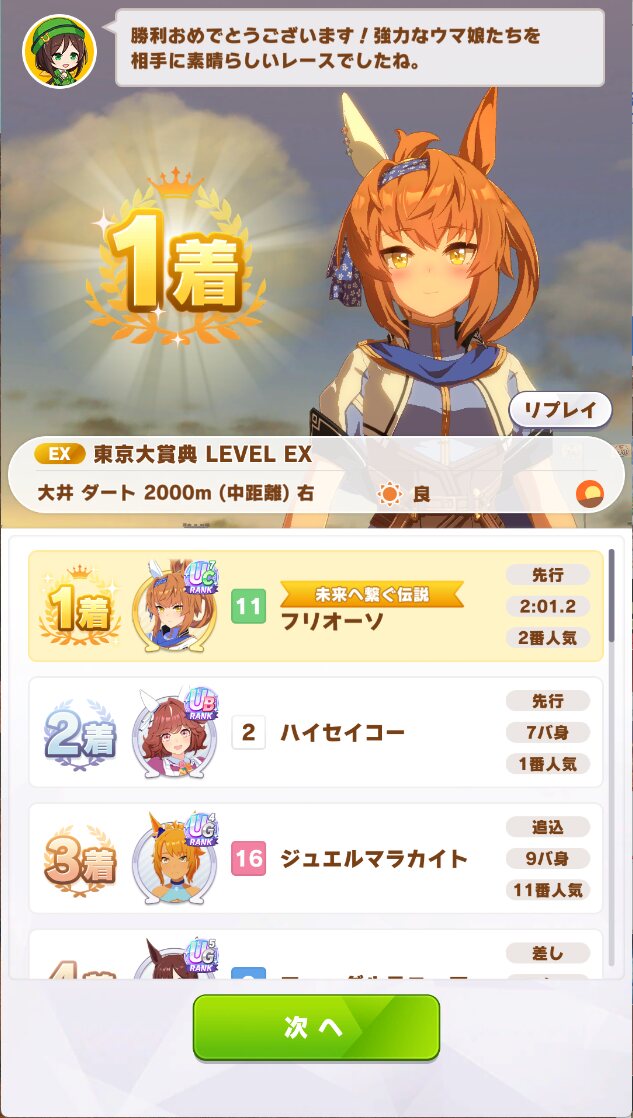Tap the green 次へ button
Viewport: 633px width, 1118px height.
click(x=316, y=1027)
